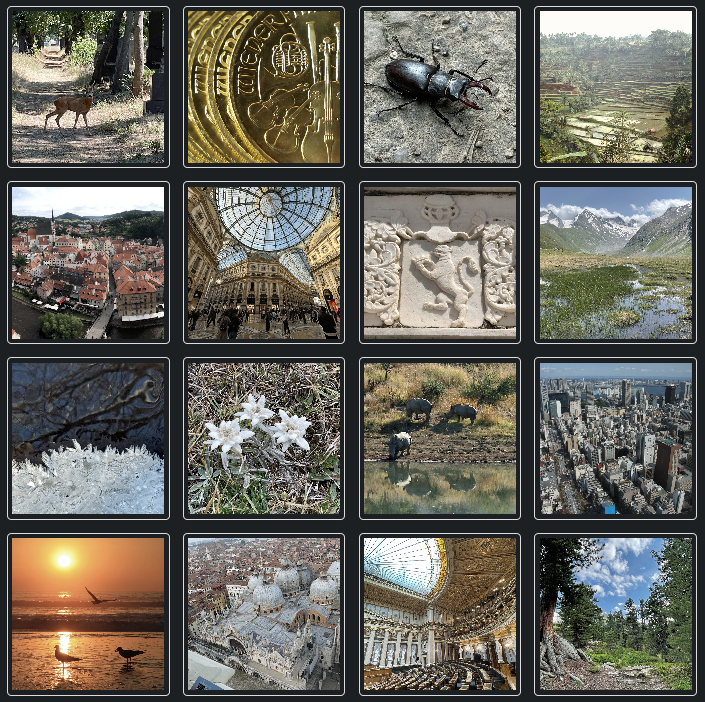The height and width of the screenshot is (702, 705).
Task: View the aerial domed basilica photo
Action: tap(264, 614)
